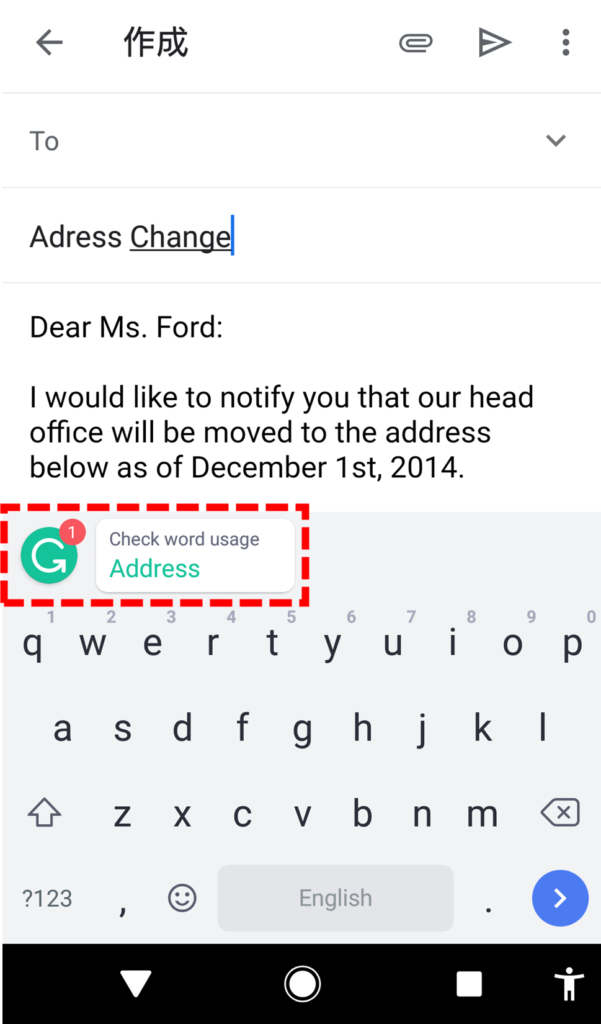This screenshot has height=1024, width=601.
Task: Expand the recipient fields chevron
Action: [x=556, y=141]
